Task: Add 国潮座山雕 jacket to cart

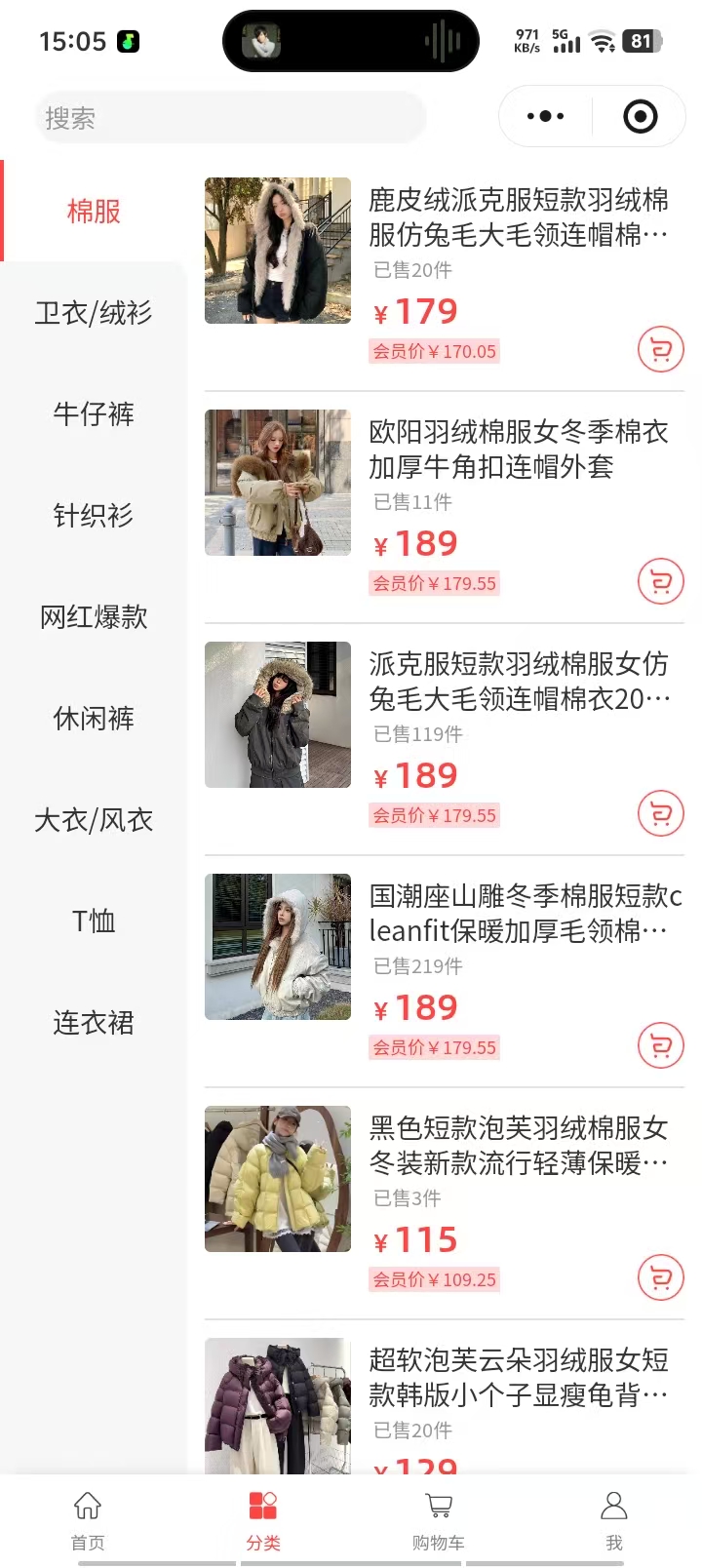Action: (660, 1045)
